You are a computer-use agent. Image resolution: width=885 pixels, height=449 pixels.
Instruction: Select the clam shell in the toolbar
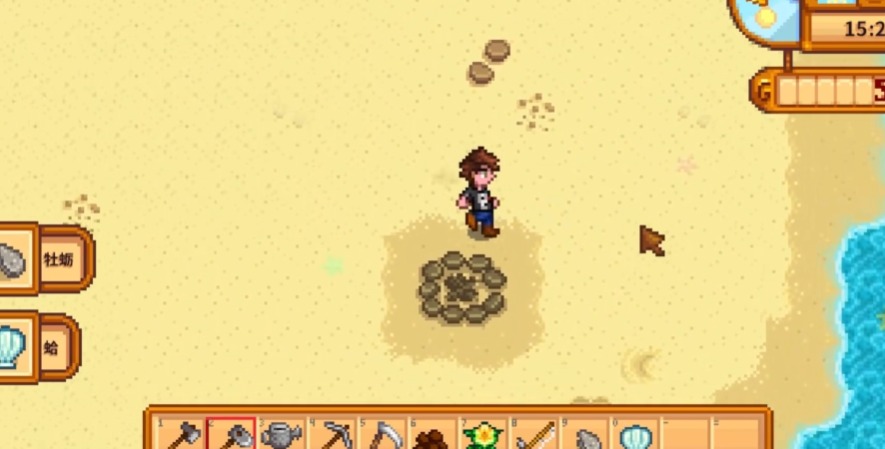(636, 437)
